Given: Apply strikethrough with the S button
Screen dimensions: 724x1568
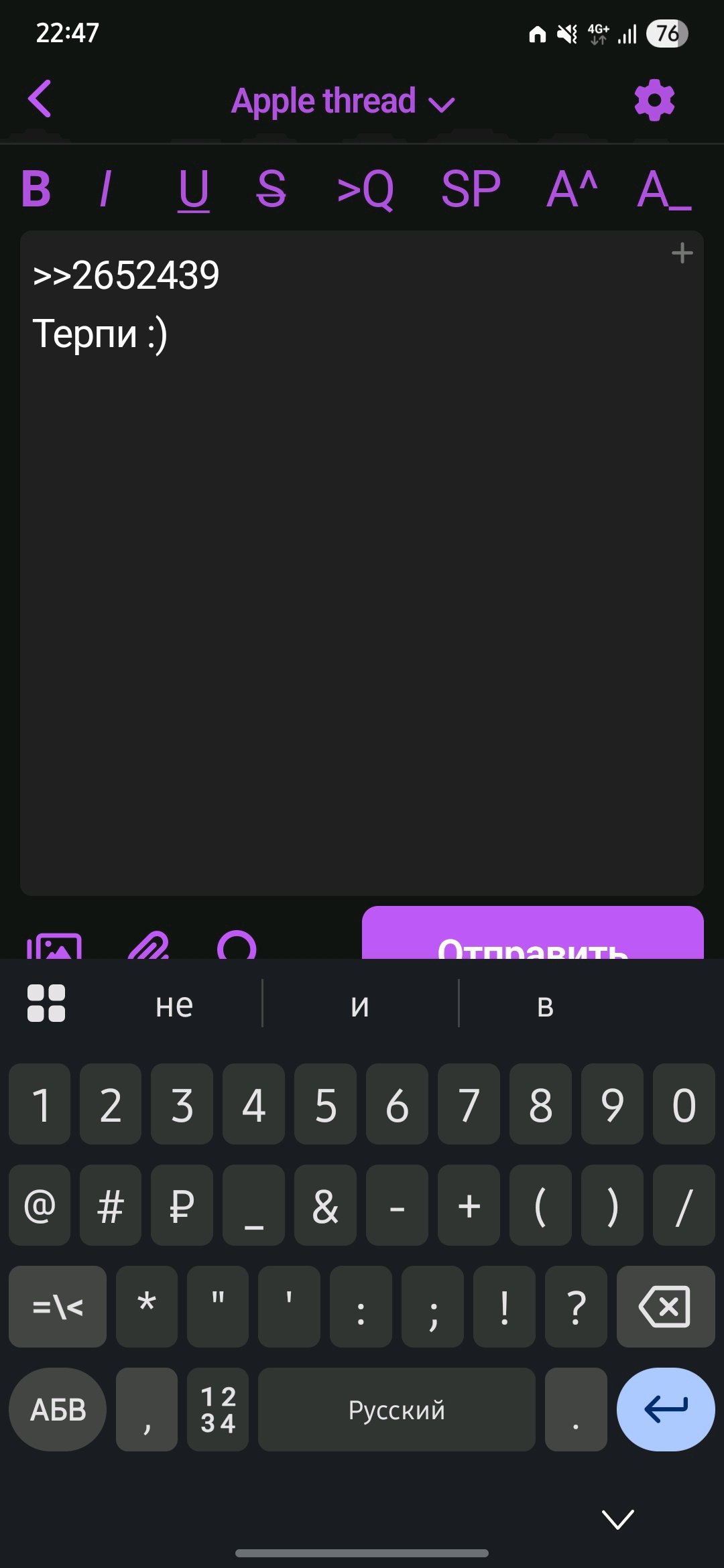Looking at the screenshot, I should [271, 189].
